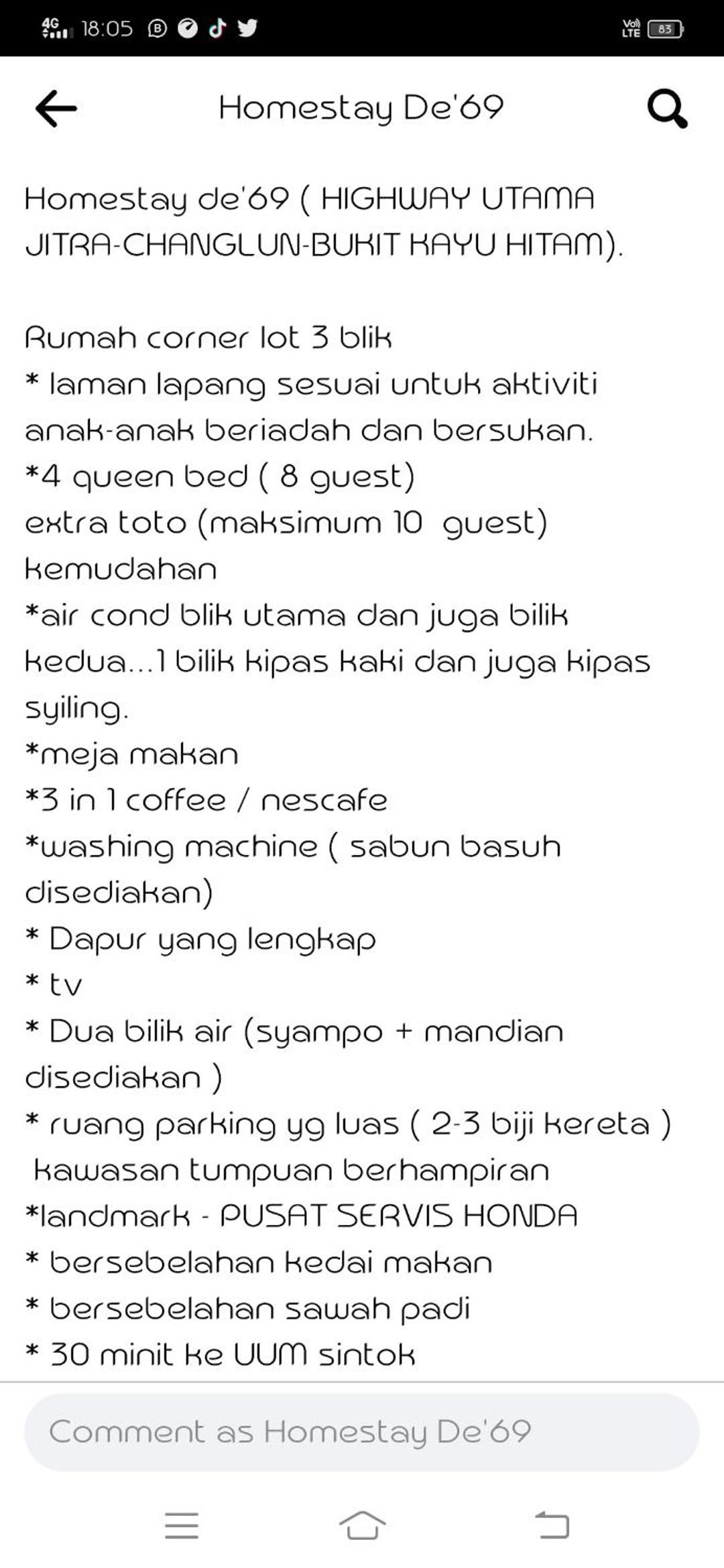Open the search magnifier icon
Screen dimensions: 724x1568
667,109
